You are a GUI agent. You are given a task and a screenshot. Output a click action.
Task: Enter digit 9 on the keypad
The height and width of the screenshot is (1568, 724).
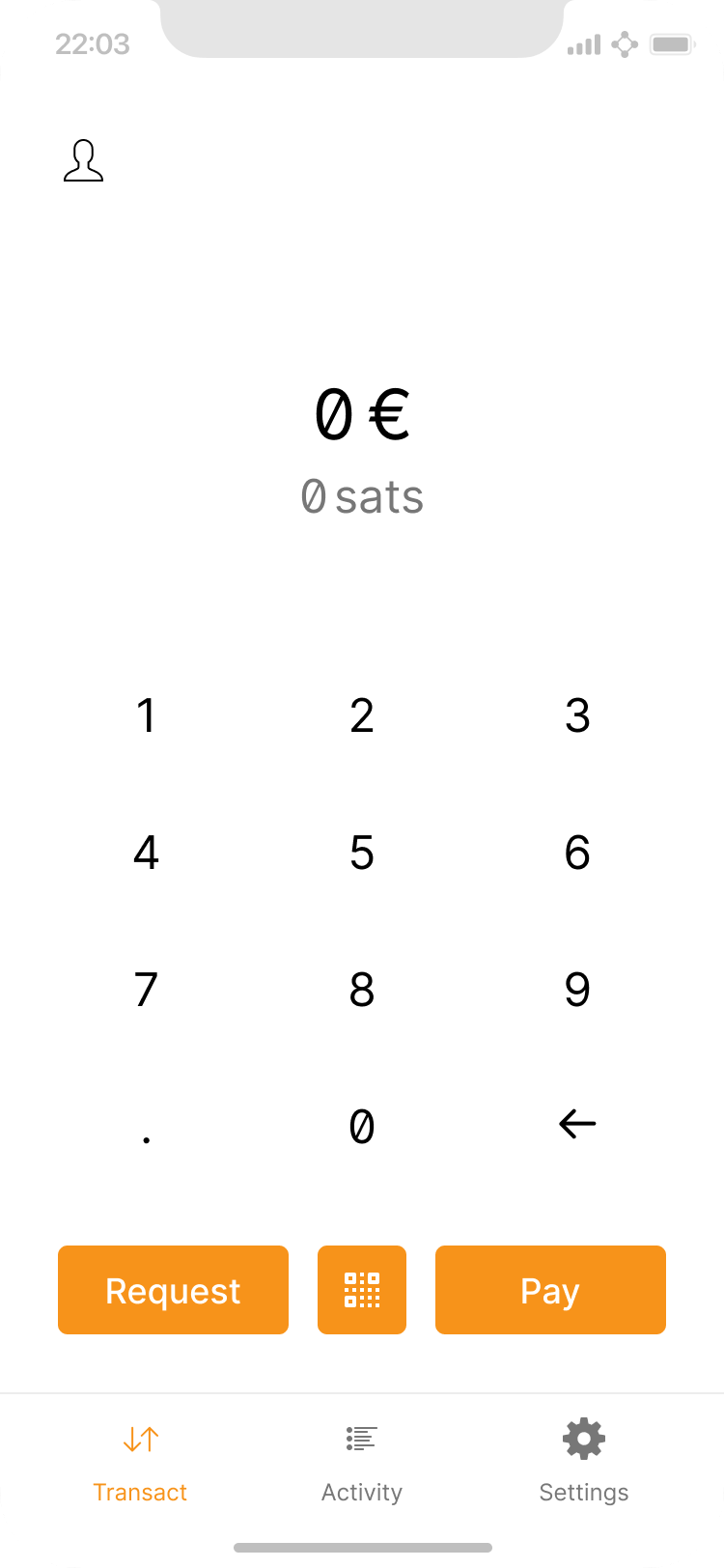coord(577,990)
